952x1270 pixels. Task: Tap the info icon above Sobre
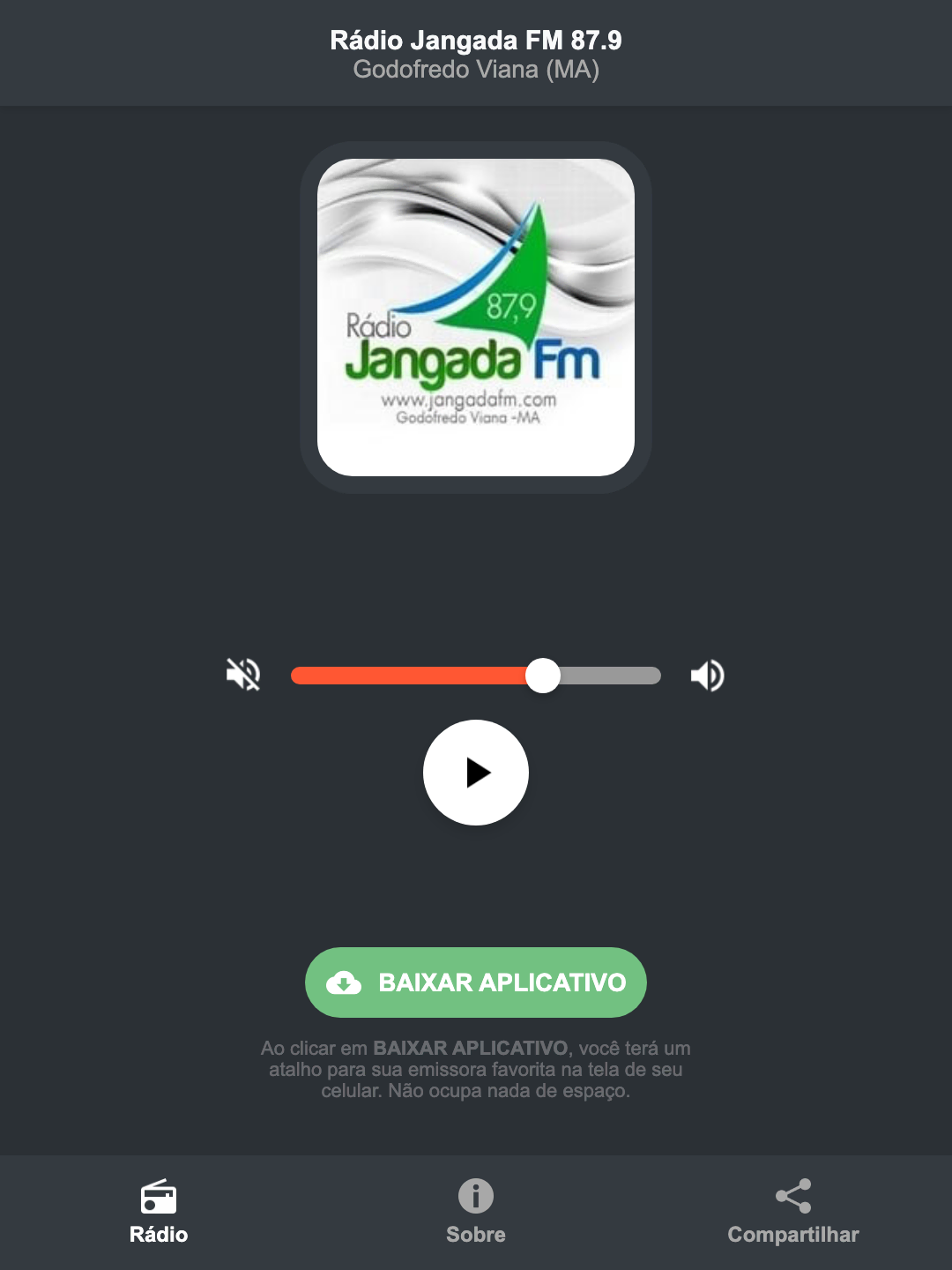coord(475,1198)
